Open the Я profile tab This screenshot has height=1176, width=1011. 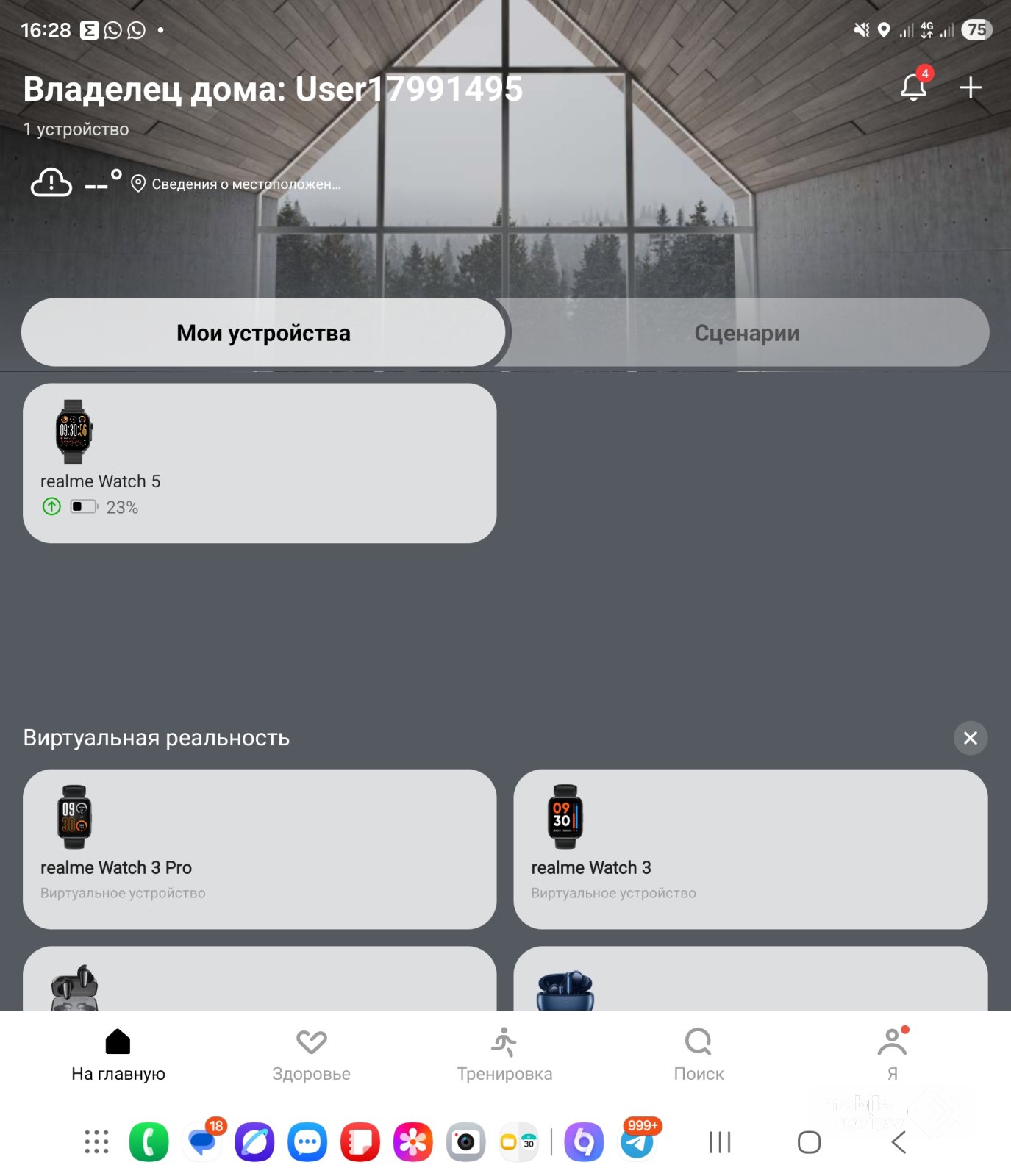click(x=892, y=1055)
